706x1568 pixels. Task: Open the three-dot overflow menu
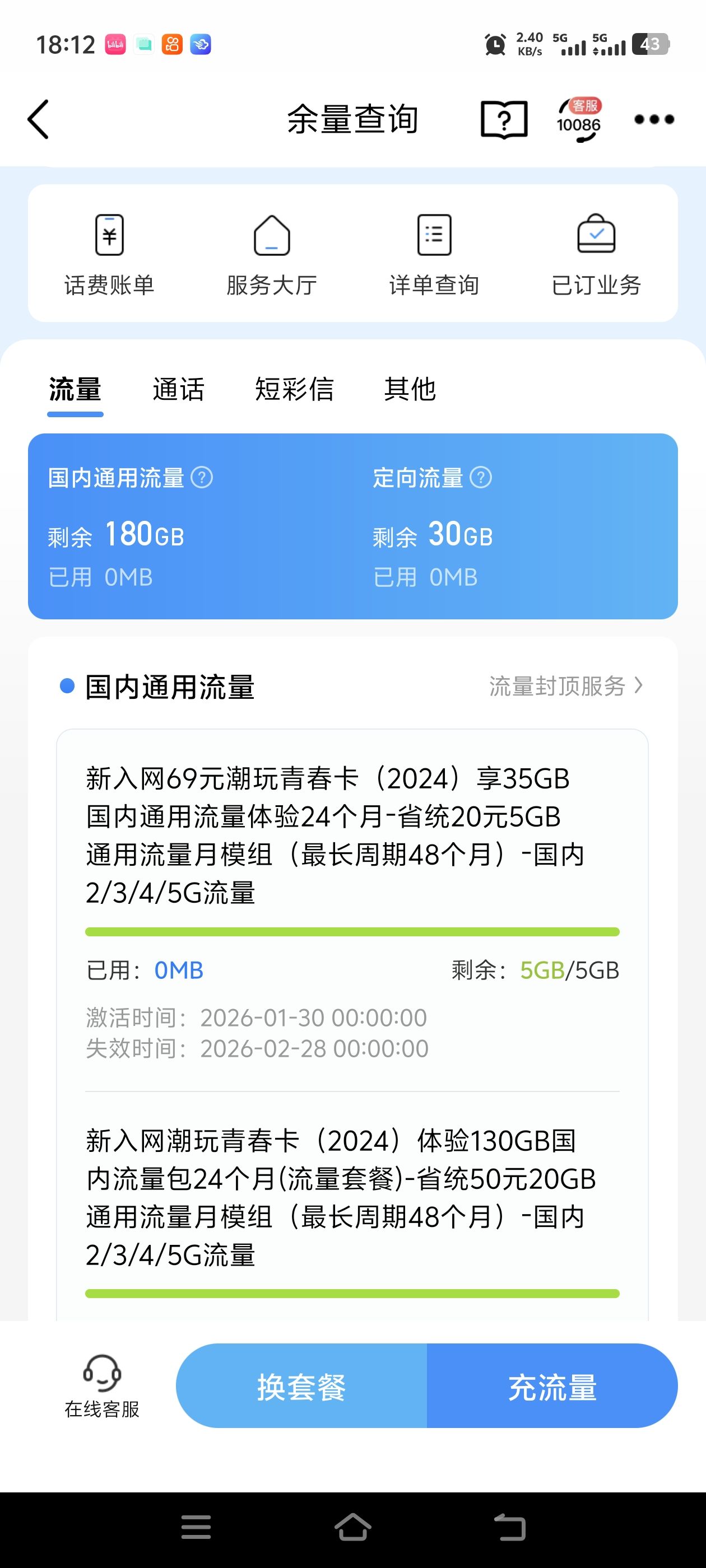coord(654,119)
